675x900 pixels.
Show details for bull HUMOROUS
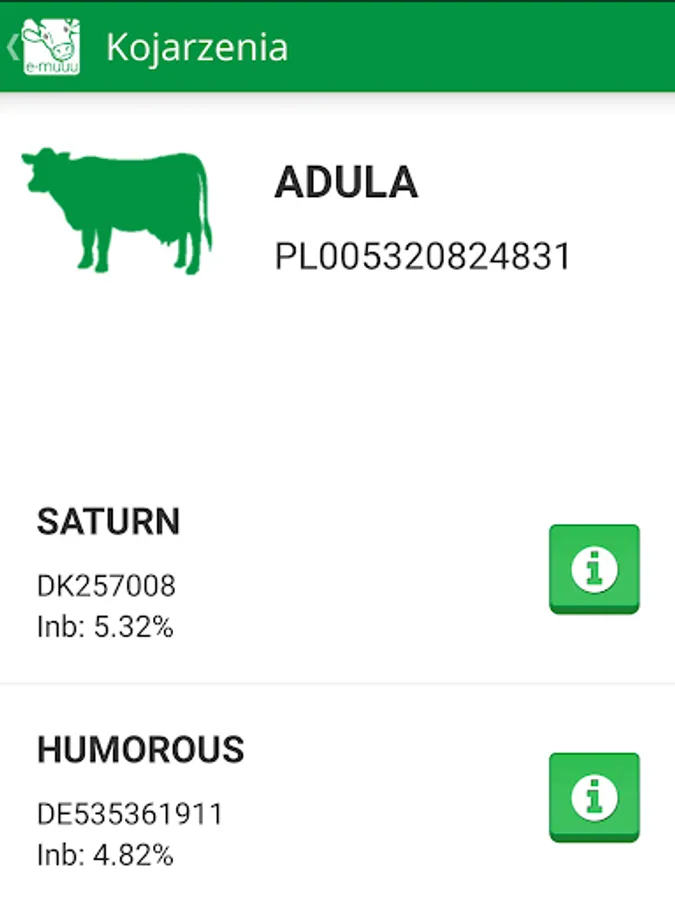594,797
